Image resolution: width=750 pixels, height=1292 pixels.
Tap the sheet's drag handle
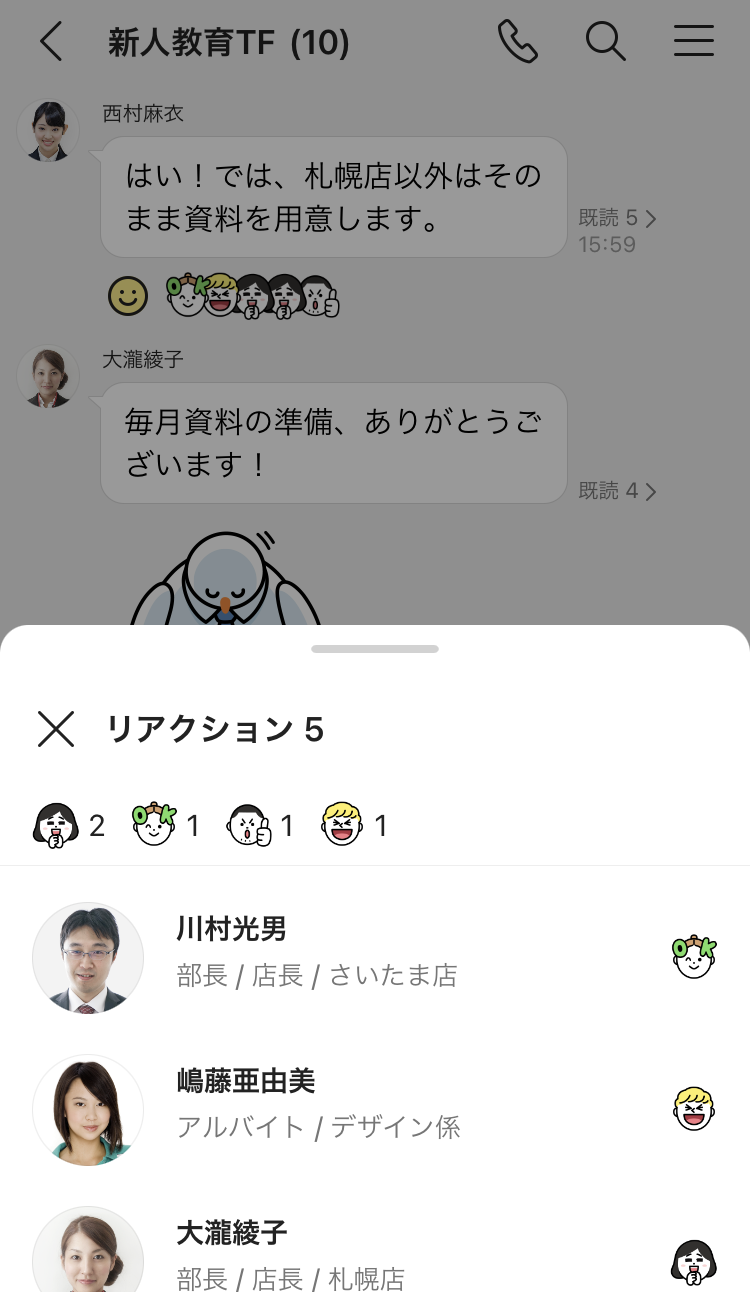pos(375,649)
